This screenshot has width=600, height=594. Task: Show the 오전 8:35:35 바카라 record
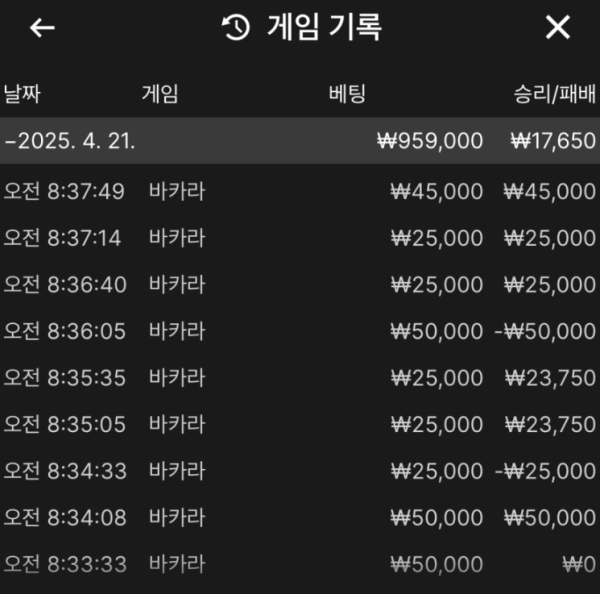(300, 378)
